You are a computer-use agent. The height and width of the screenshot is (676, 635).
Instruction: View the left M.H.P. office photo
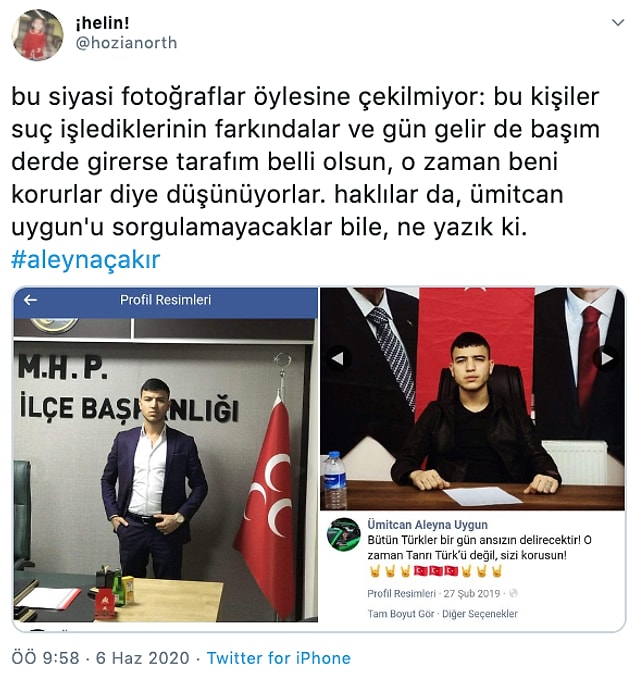[165, 456]
